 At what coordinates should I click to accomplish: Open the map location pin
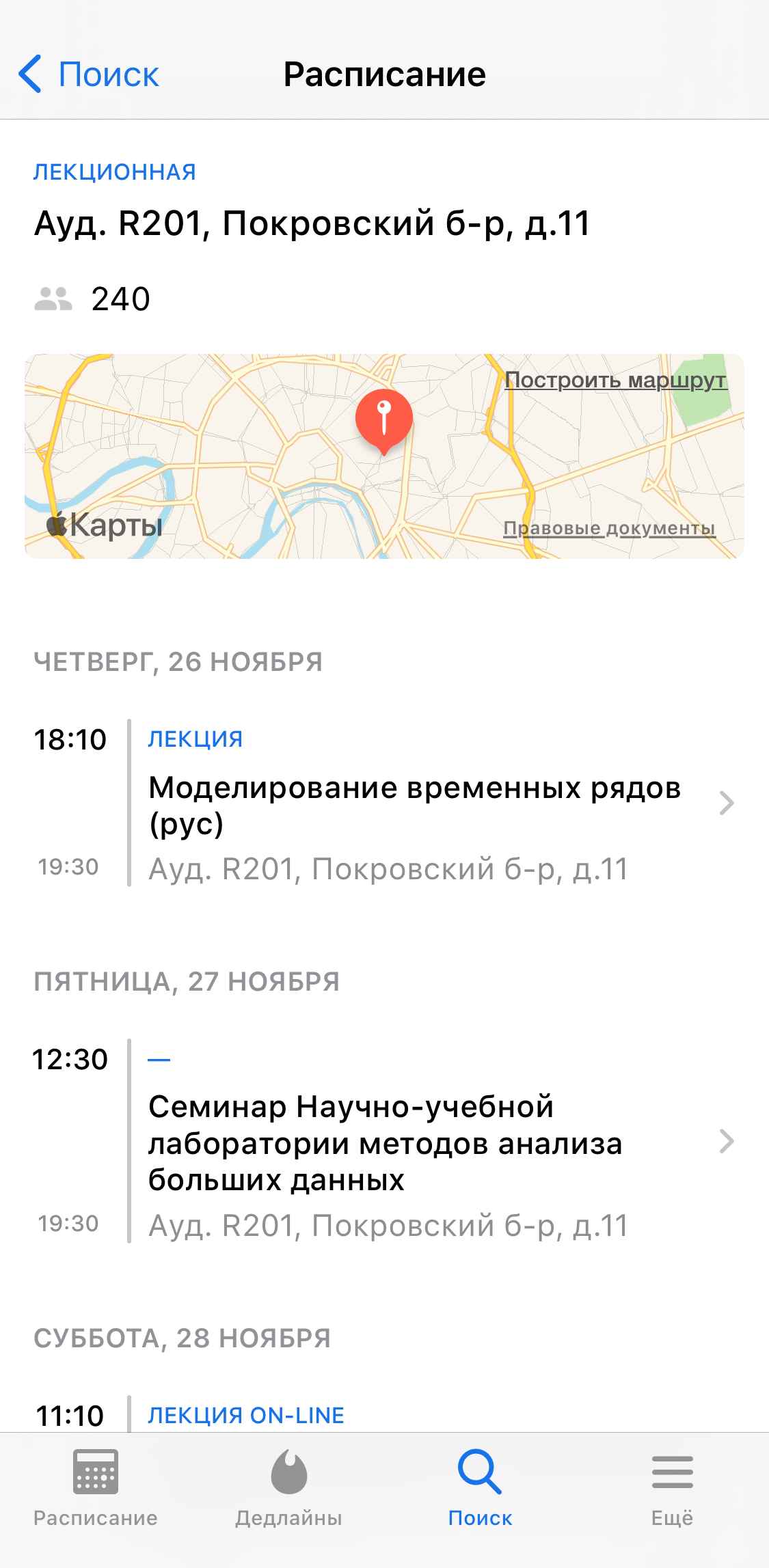[384, 418]
